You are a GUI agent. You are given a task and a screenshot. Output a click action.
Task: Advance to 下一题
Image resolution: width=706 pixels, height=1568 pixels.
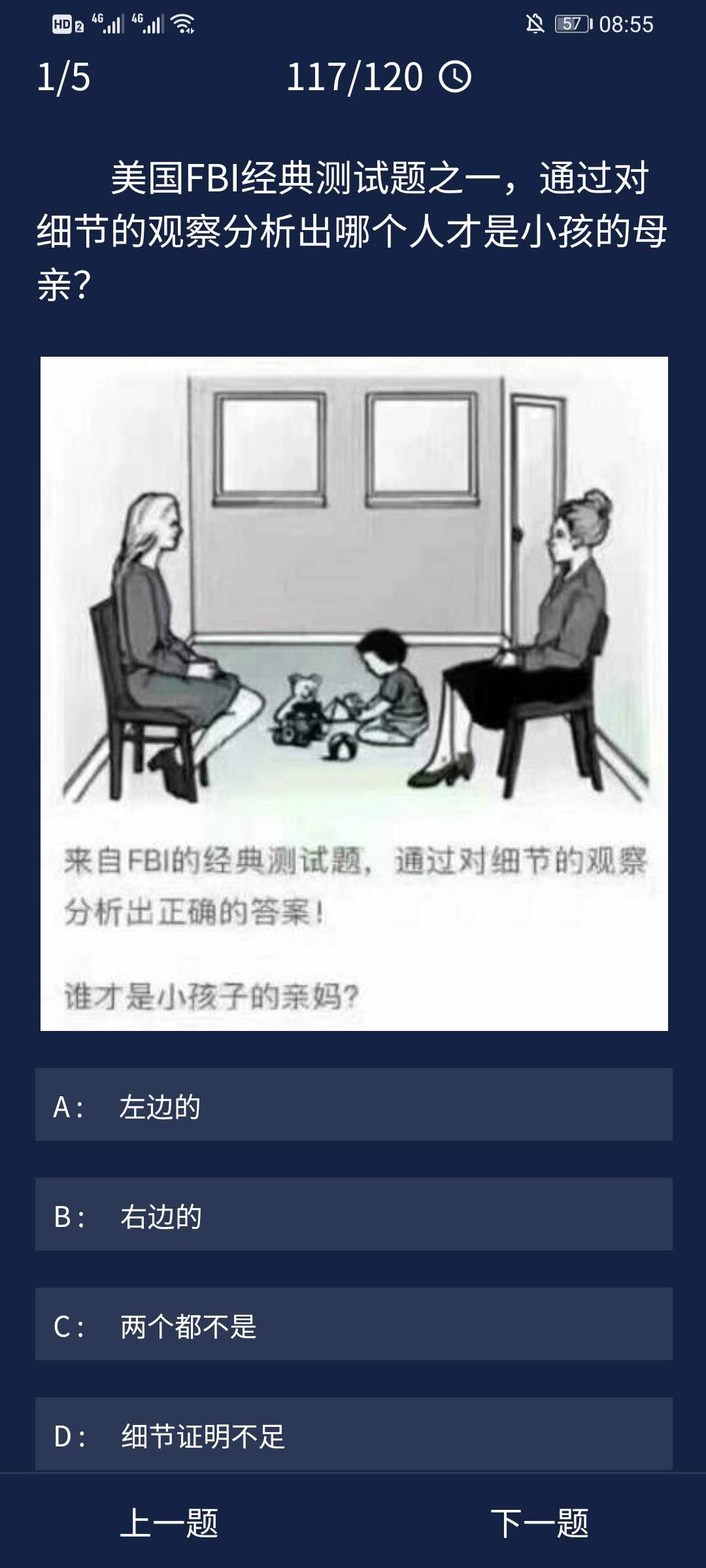(539, 1523)
